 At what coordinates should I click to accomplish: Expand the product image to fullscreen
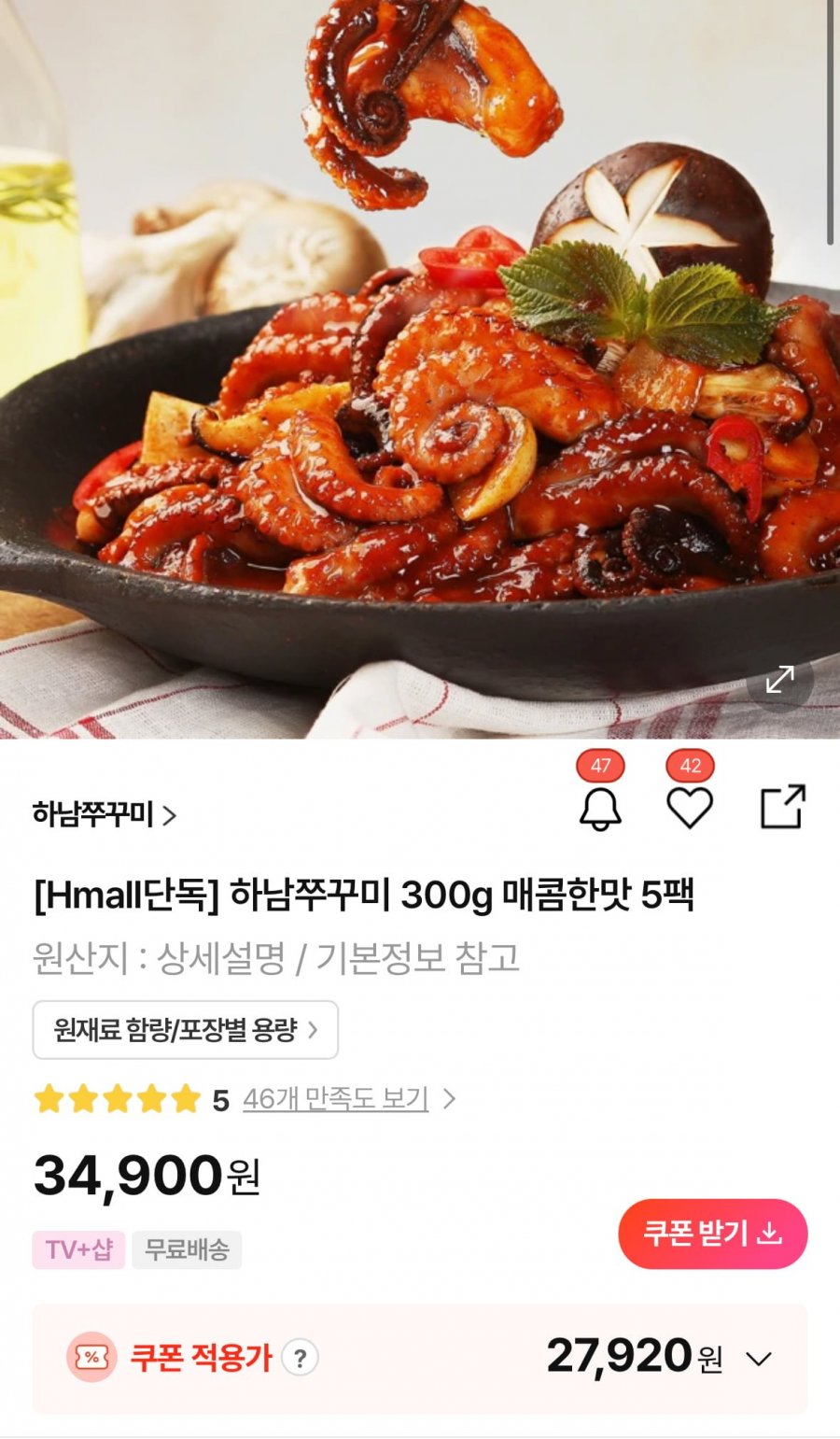click(x=779, y=680)
